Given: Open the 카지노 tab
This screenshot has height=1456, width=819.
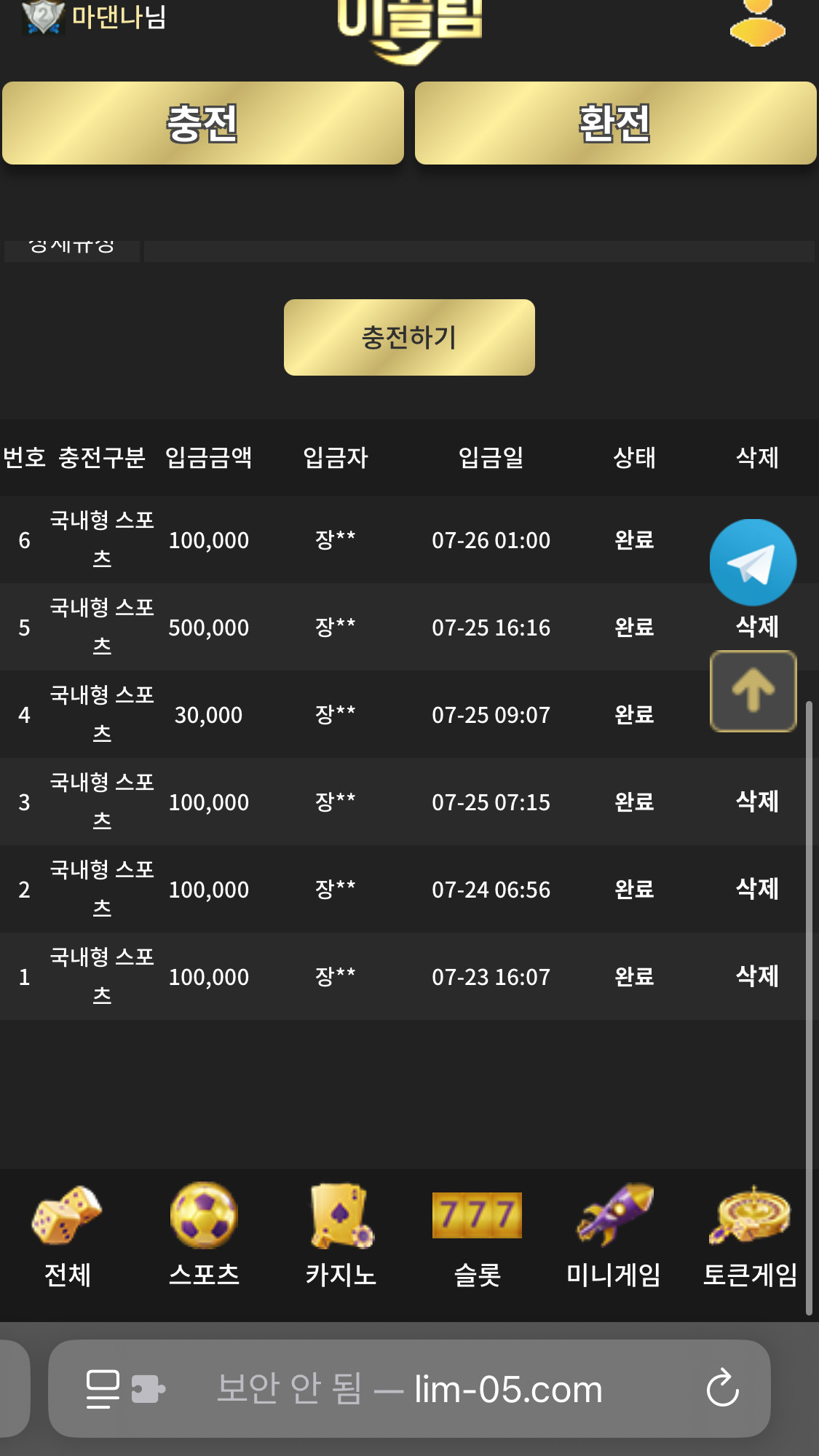Looking at the screenshot, I should pyautogui.click(x=341, y=1235).
